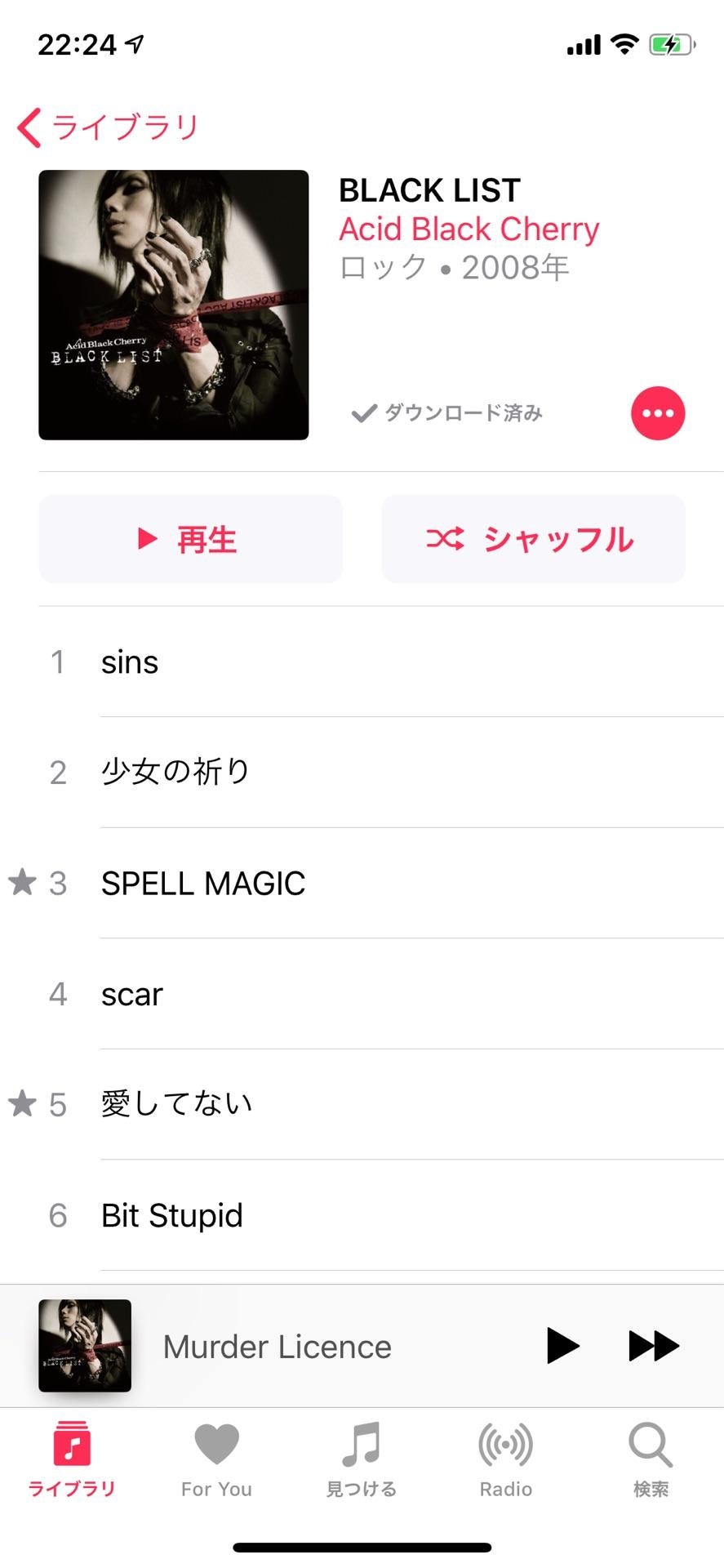Open artist page Acid Black Cherry

[469, 229]
